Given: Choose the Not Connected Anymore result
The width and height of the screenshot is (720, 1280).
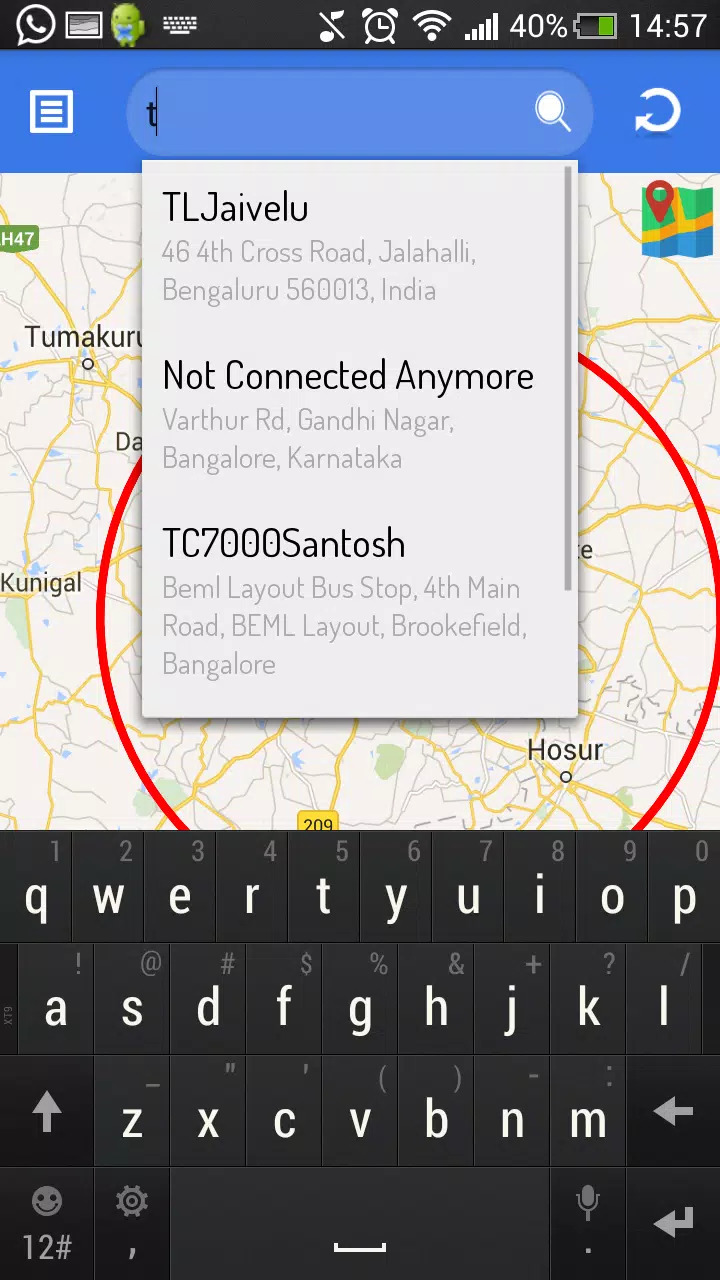Looking at the screenshot, I should point(358,415).
